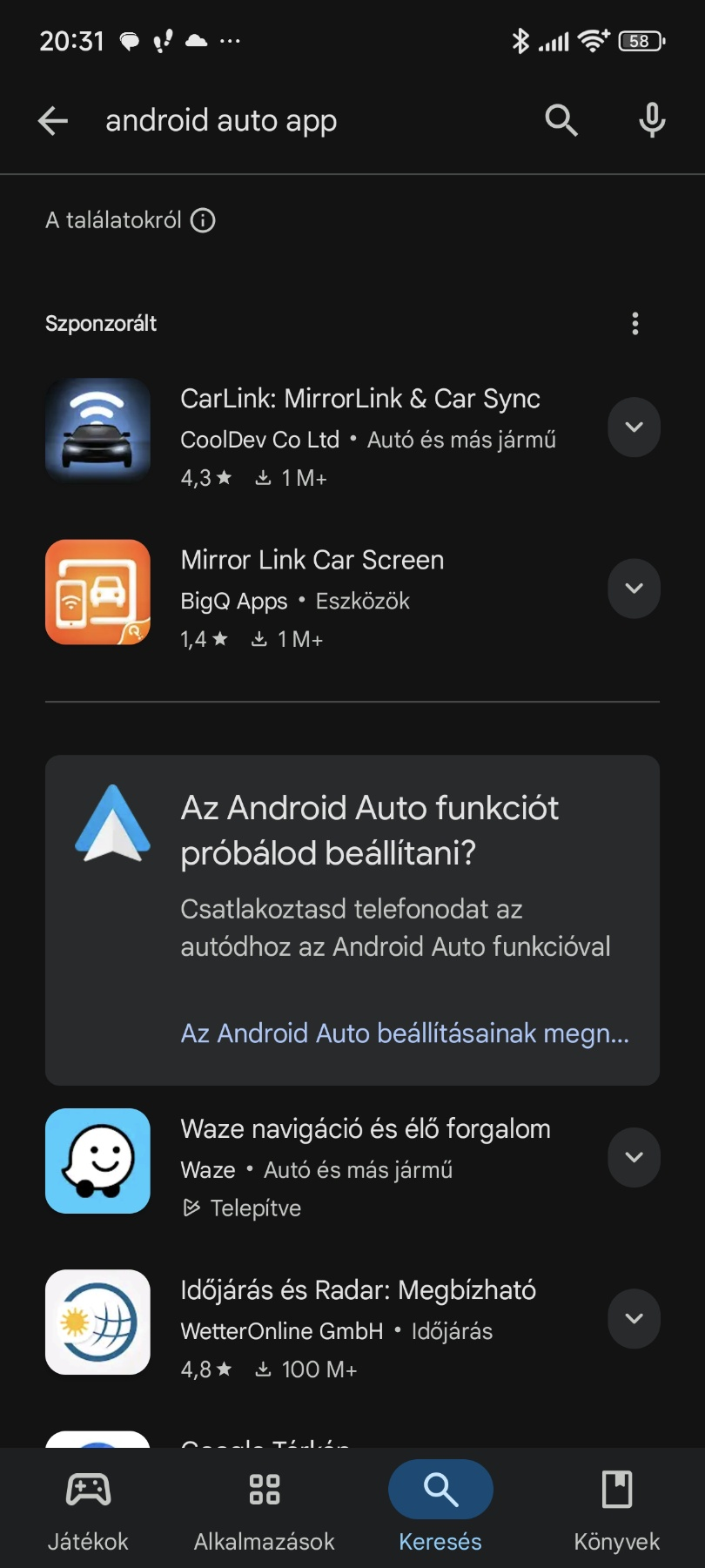Image resolution: width=705 pixels, height=1568 pixels.
Task: Expand the Időjárás és Radar chevron
Action: pos(634,1319)
